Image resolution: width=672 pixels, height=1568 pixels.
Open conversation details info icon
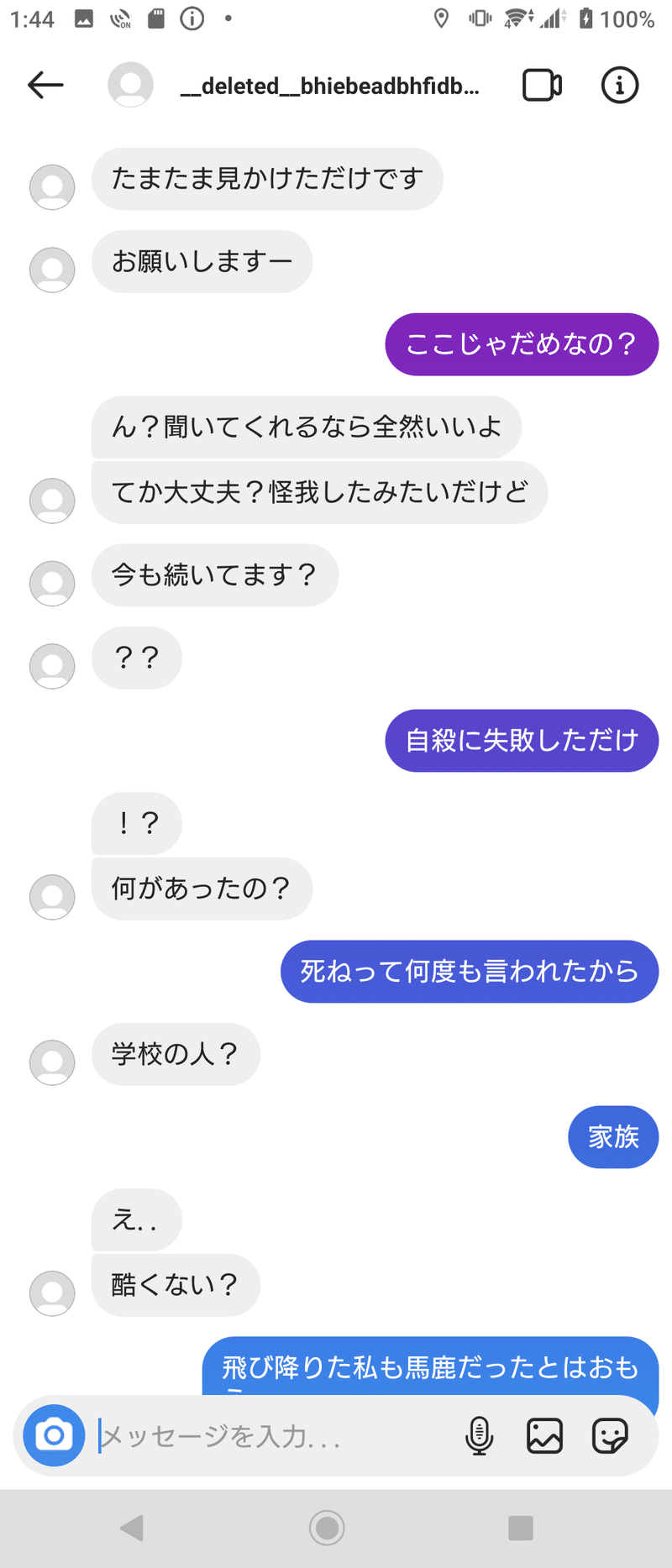pyautogui.click(x=619, y=85)
